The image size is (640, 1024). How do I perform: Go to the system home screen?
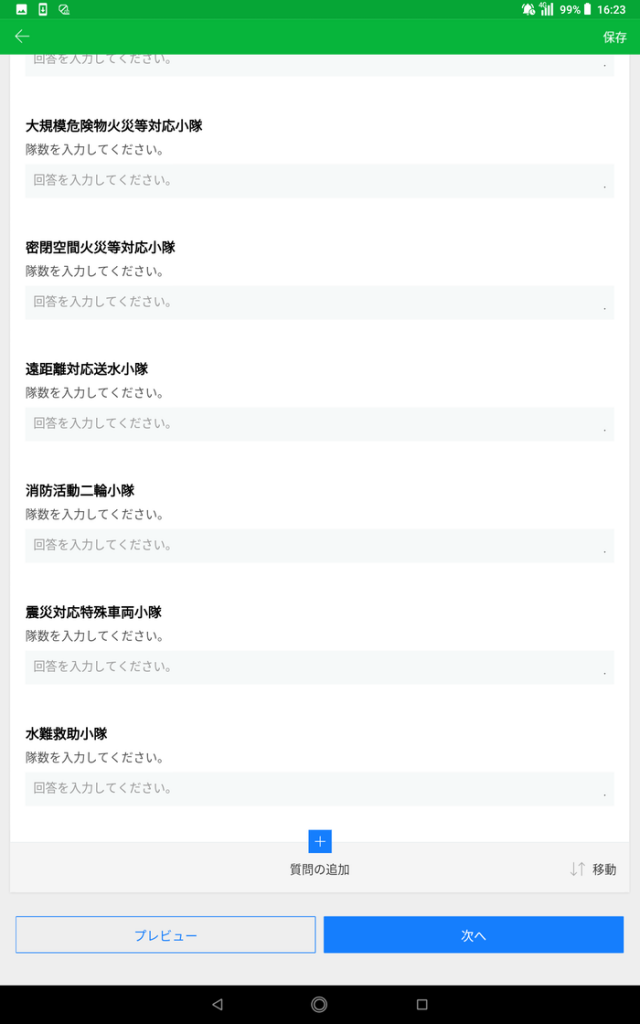pos(319,1004)
